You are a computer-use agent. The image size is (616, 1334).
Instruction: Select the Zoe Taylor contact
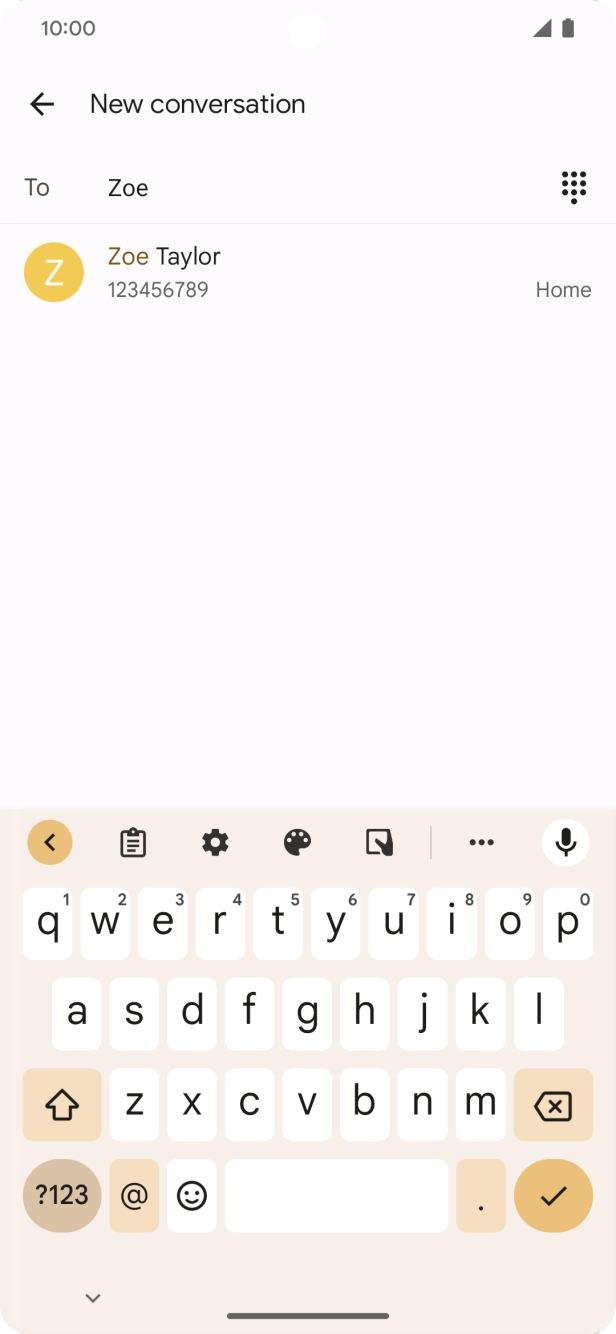pos(308,272)
